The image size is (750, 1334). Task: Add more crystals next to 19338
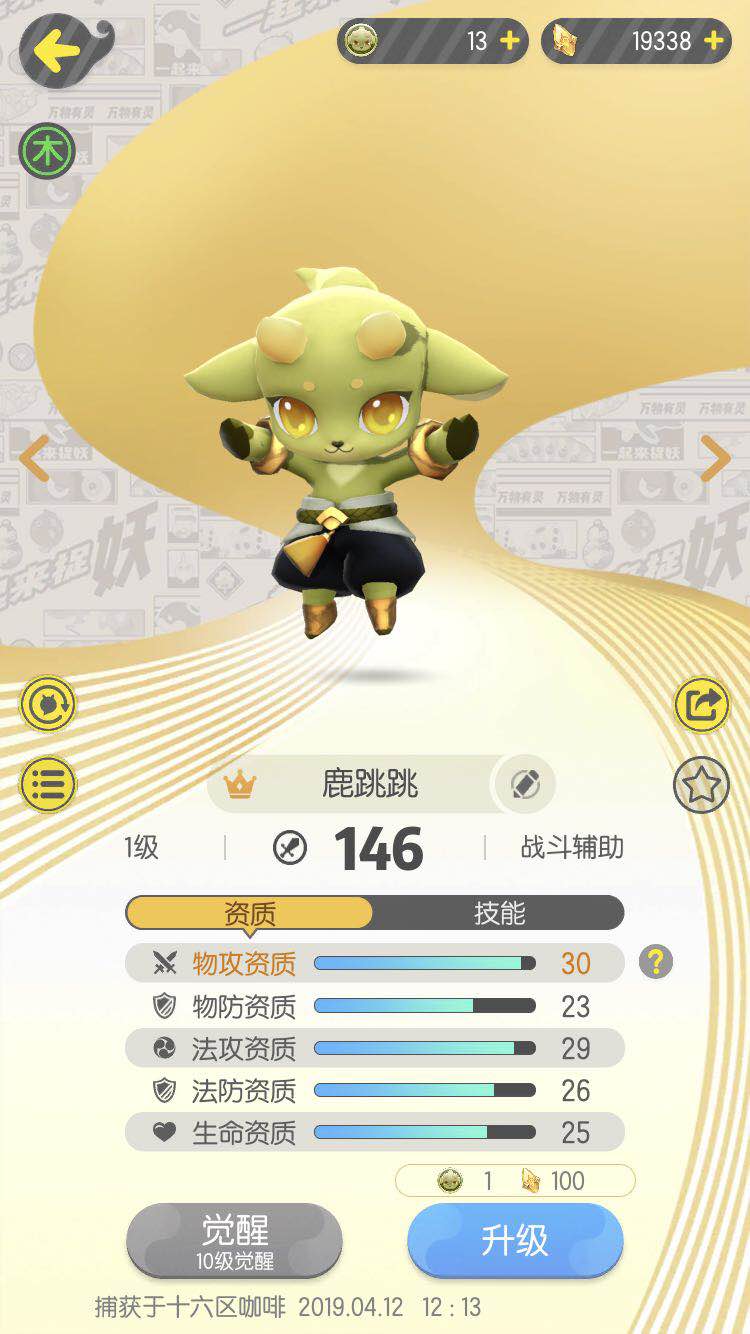tap(713, 41)
